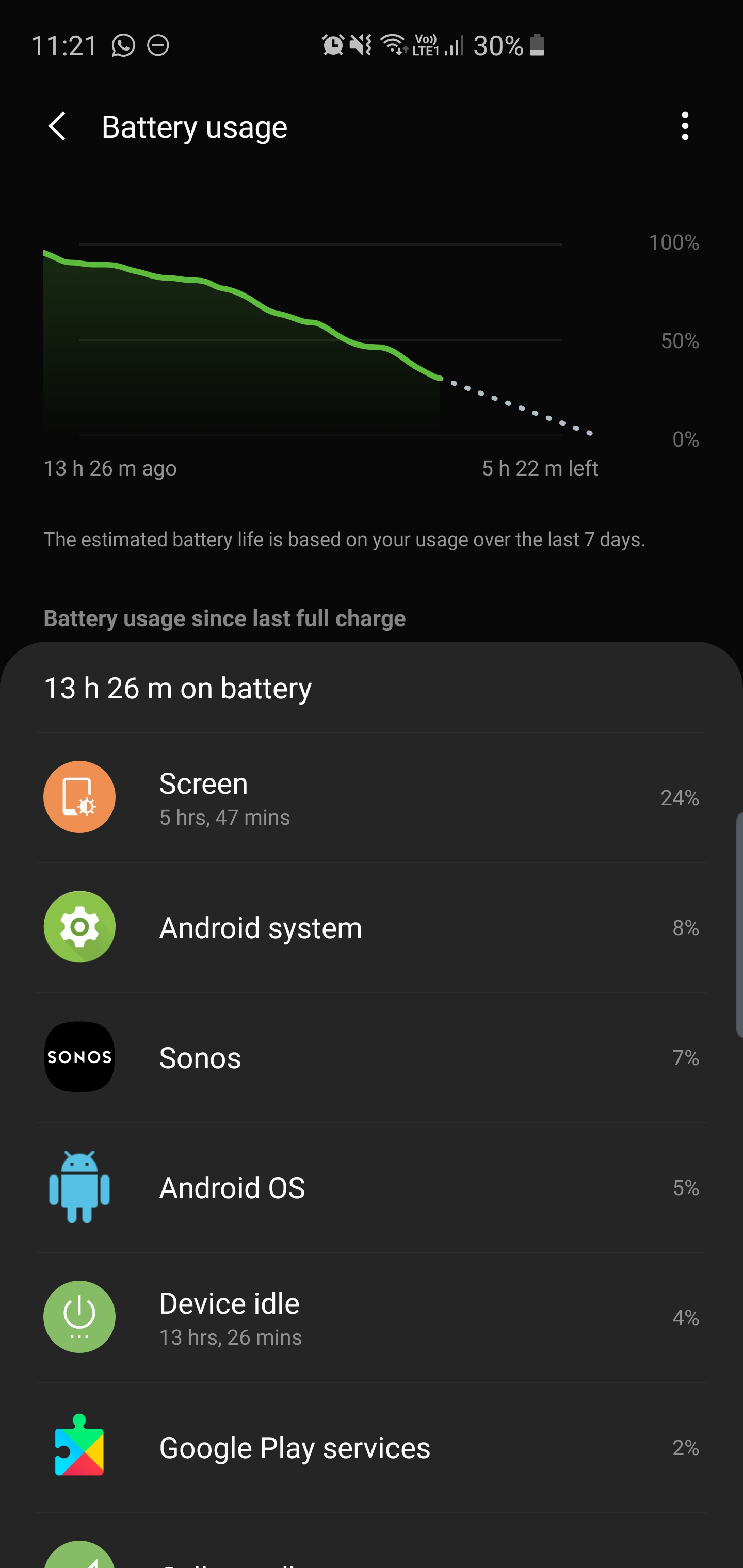Viewport: 743px width, 1568px height.
Task: Open the three-dot overflow menu
Action: [x=685, y=126]
